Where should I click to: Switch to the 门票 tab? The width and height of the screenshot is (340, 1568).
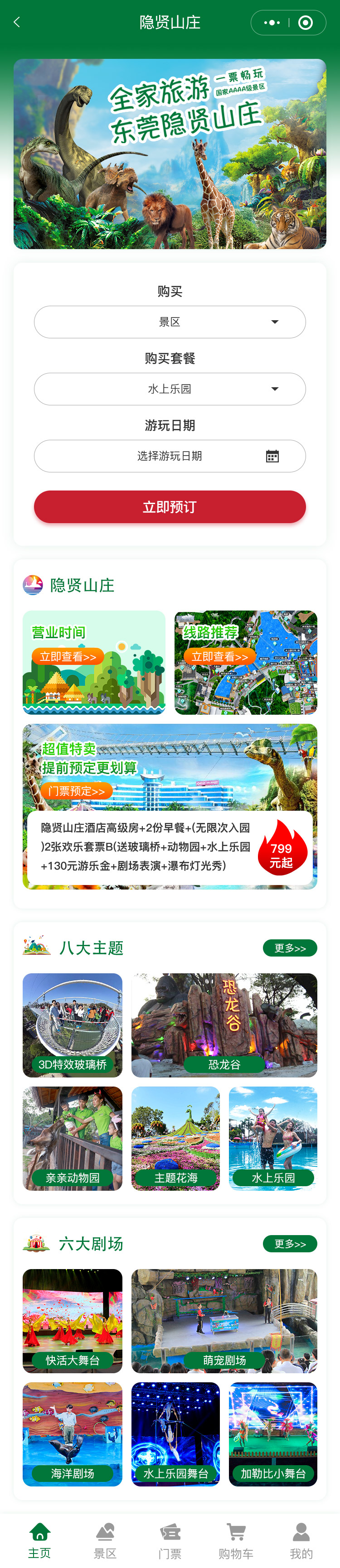[x=170, y=1540]
